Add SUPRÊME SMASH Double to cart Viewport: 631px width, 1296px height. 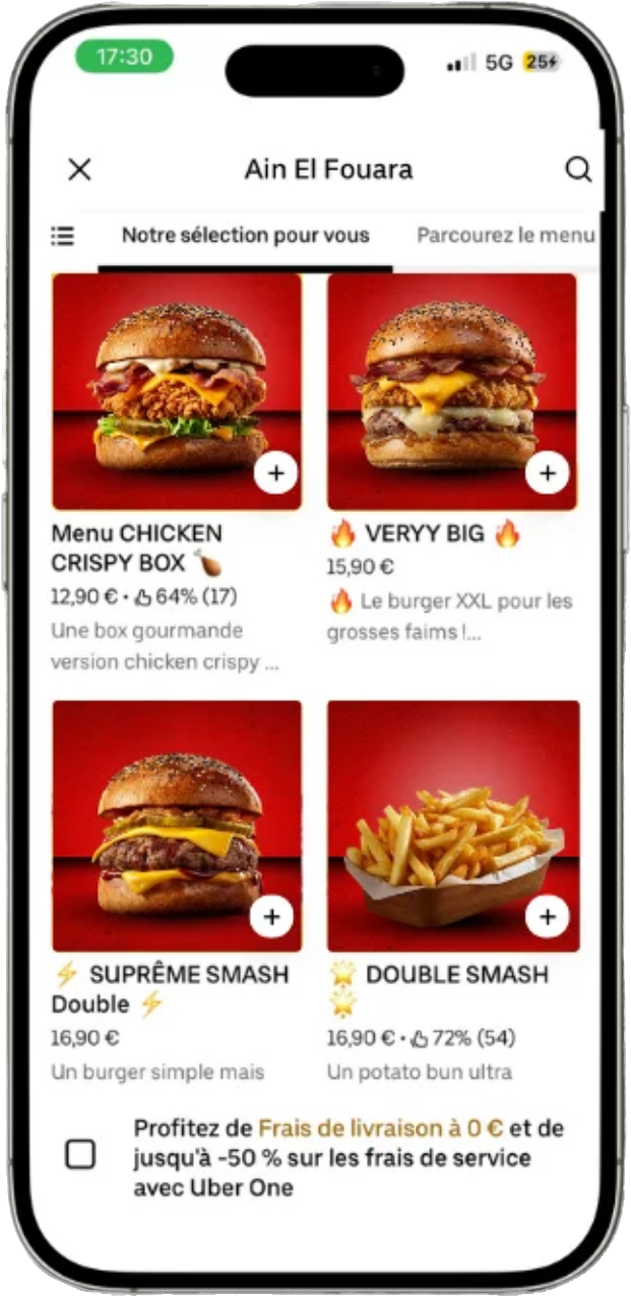point(271,916)
